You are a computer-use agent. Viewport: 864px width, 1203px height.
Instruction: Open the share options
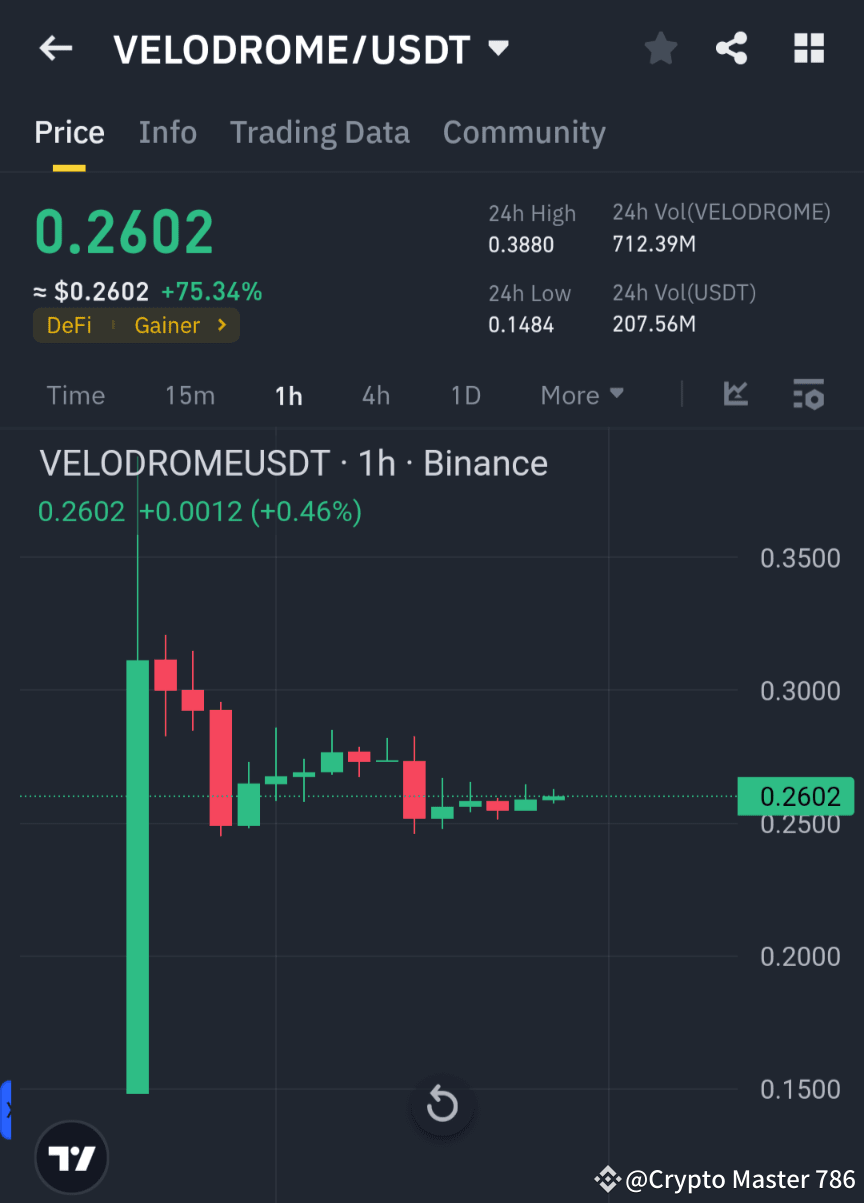[x=731, y=47]
